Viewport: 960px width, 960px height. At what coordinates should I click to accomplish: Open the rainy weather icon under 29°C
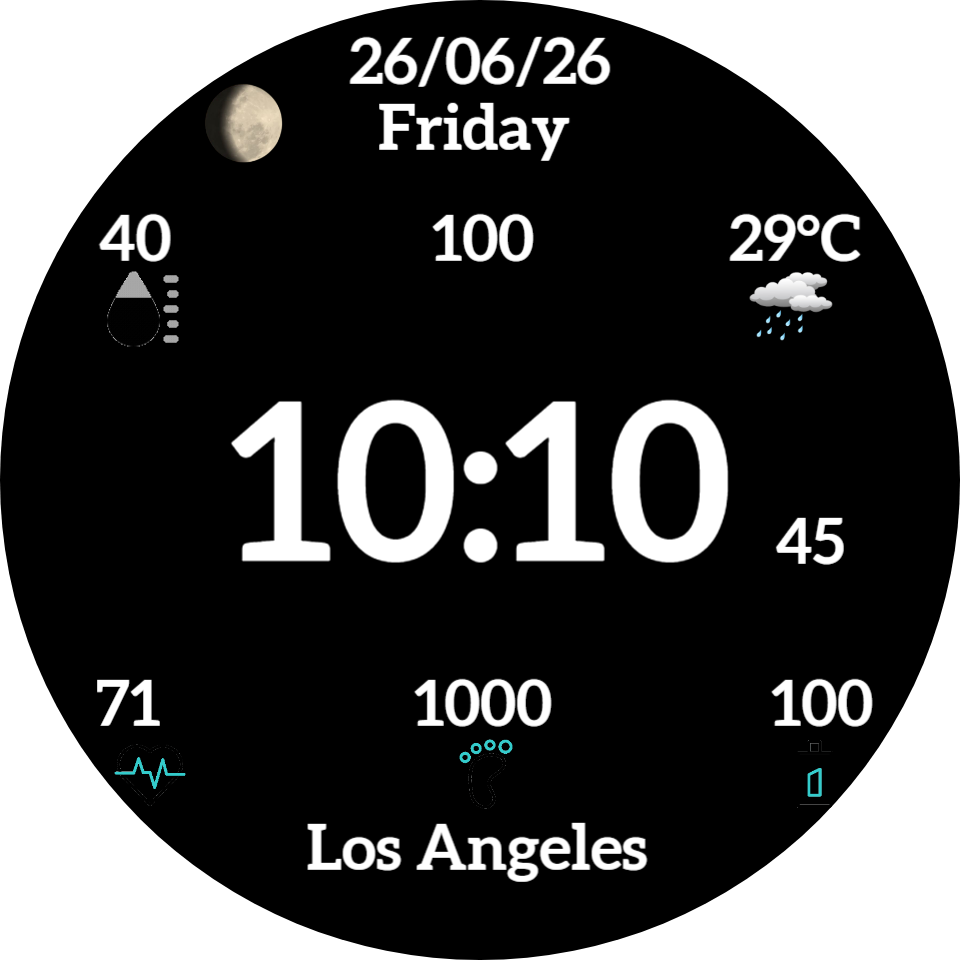(x=790, y=306)
